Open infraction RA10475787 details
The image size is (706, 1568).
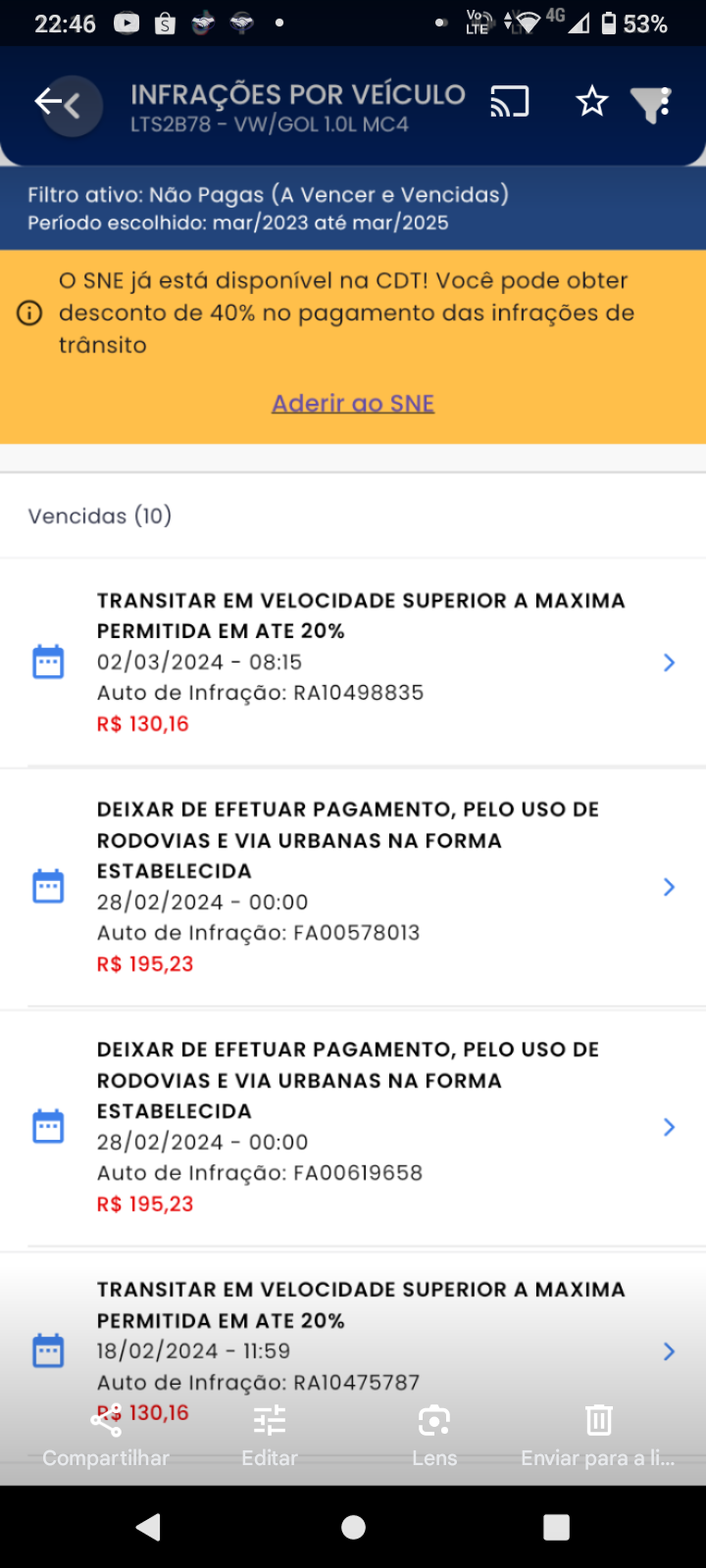coord(353,1351)
